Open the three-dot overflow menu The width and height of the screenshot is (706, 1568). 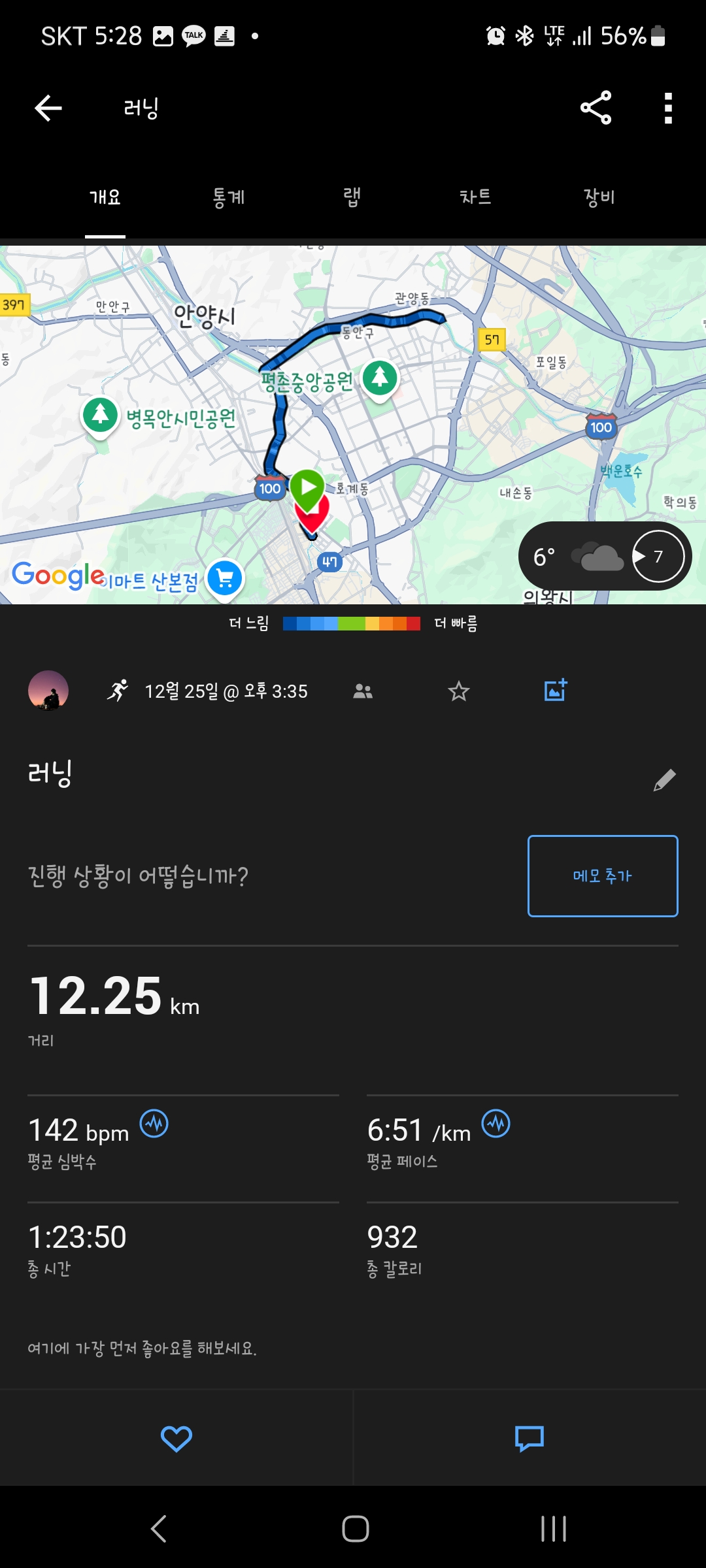[667, 108]
